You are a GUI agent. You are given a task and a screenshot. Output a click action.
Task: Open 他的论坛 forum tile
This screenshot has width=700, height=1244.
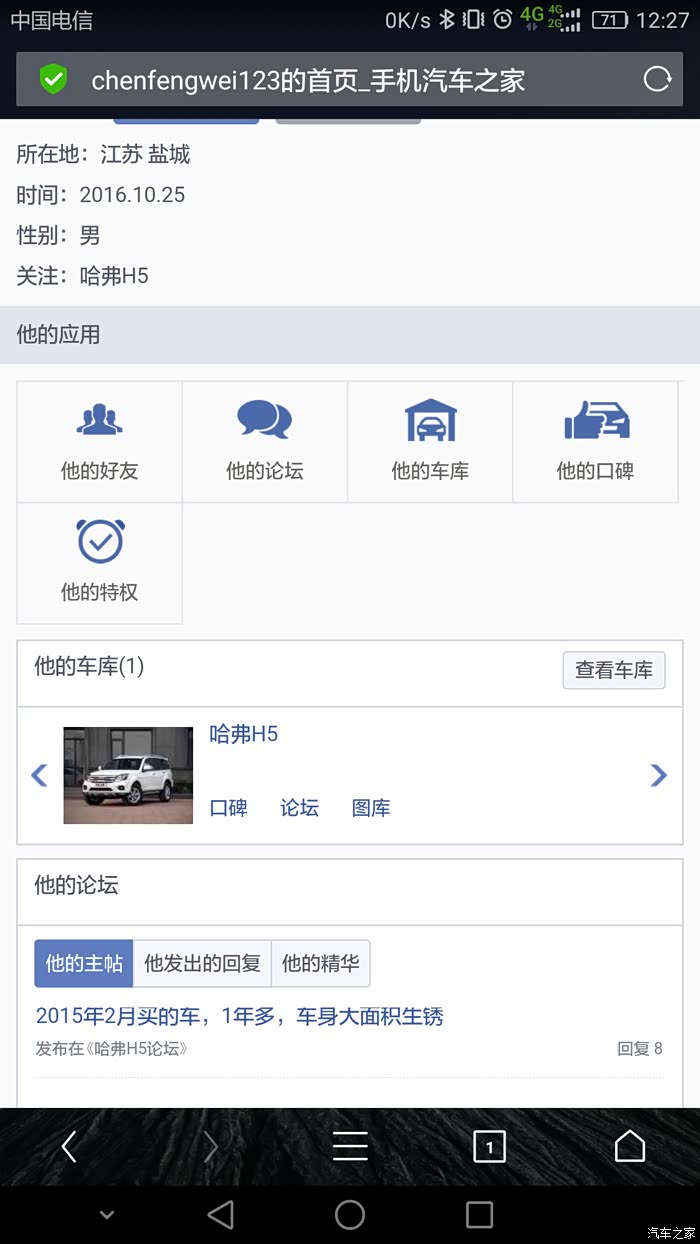point(264,441)
